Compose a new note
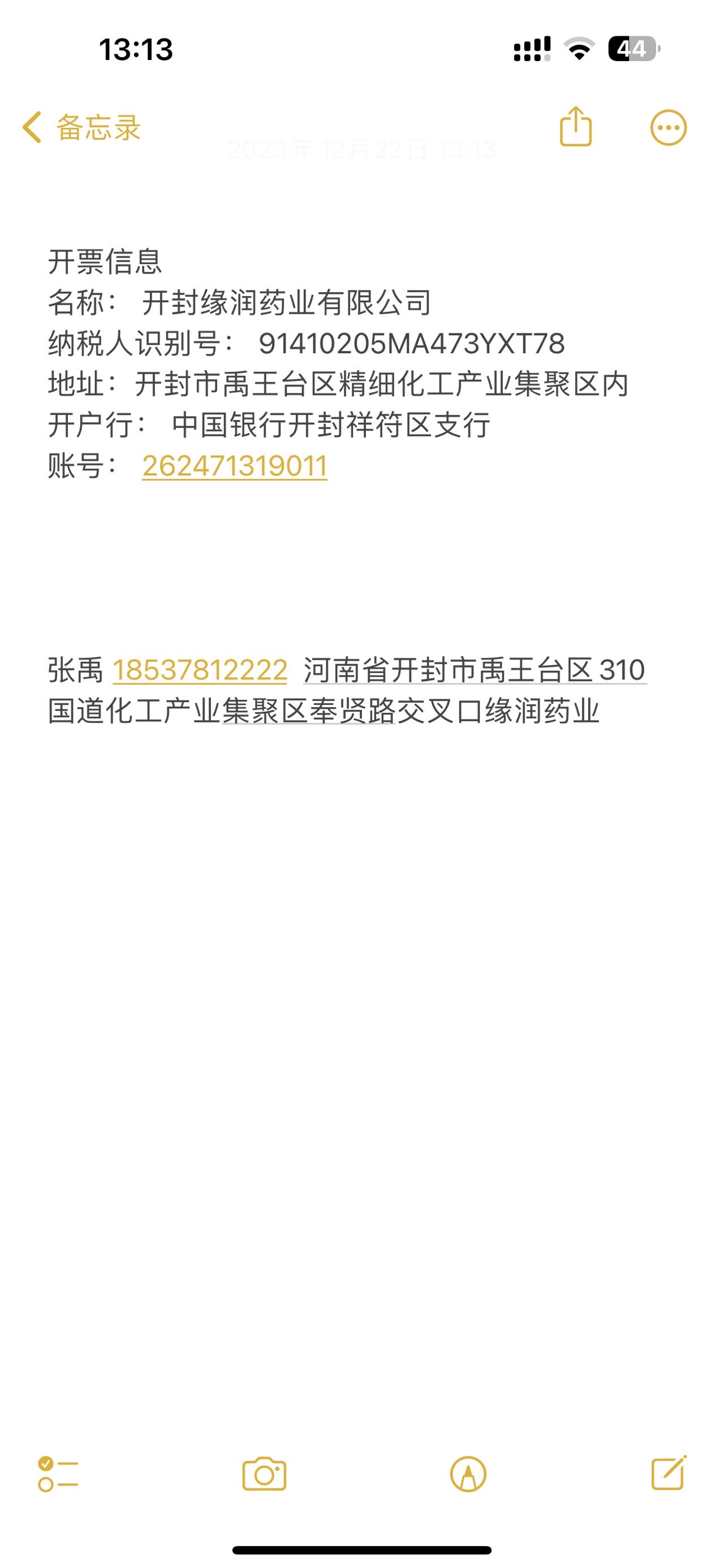Viewport: 724px width, 1568px height. pyautogui.click(x=669, y=1474)
